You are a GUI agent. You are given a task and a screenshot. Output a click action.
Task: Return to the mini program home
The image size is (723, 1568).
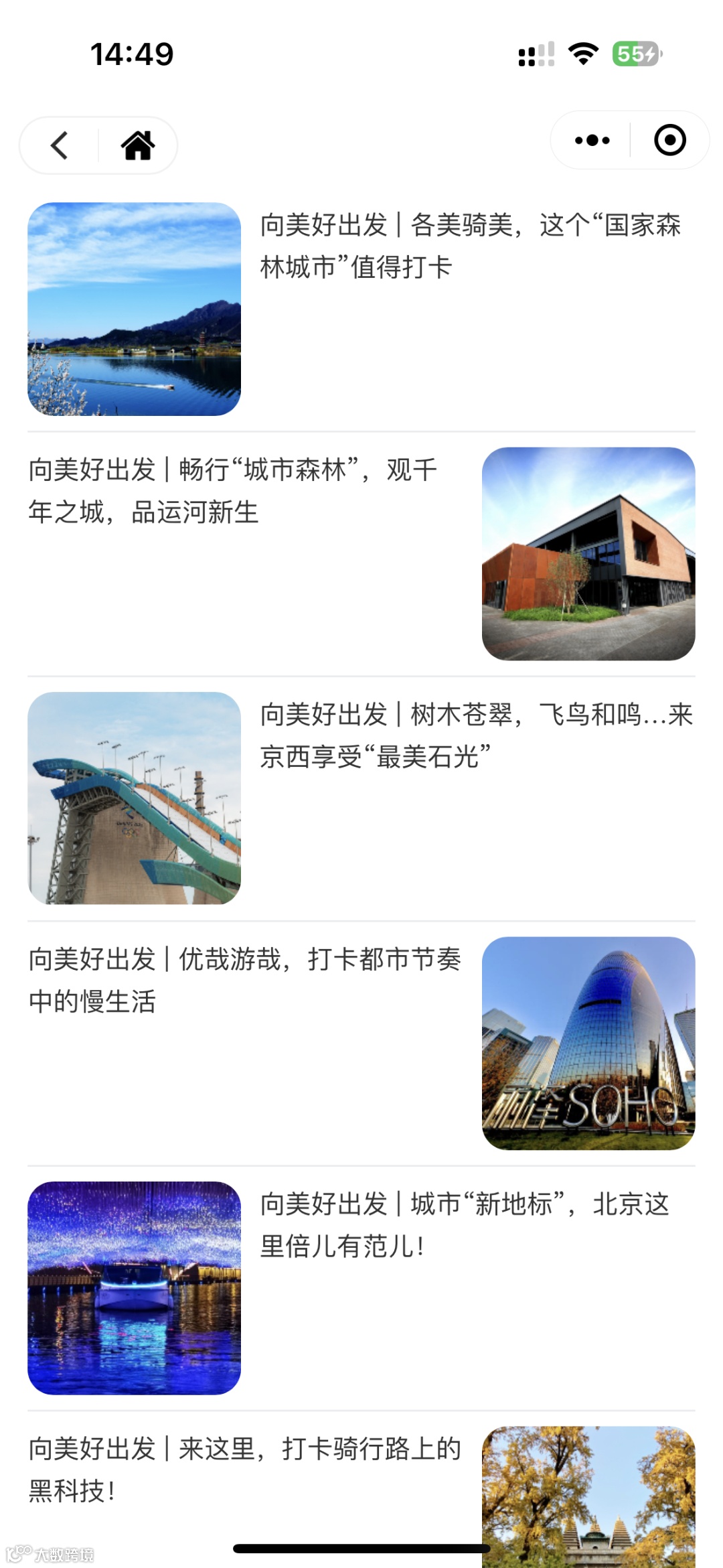138,145
